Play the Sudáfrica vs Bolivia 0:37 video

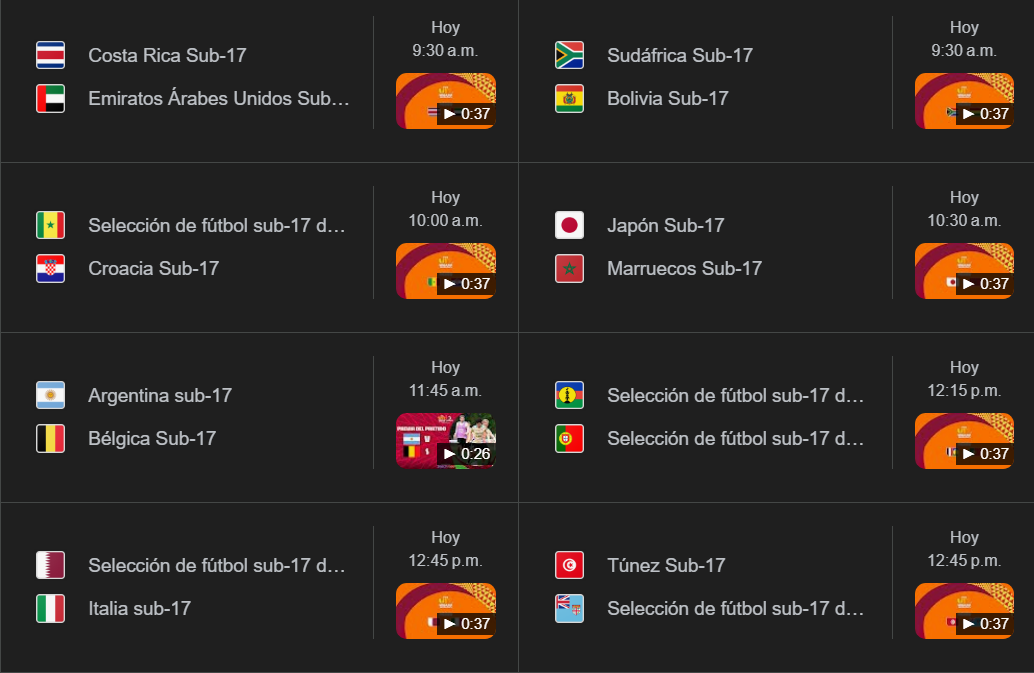tap(964, 101)
